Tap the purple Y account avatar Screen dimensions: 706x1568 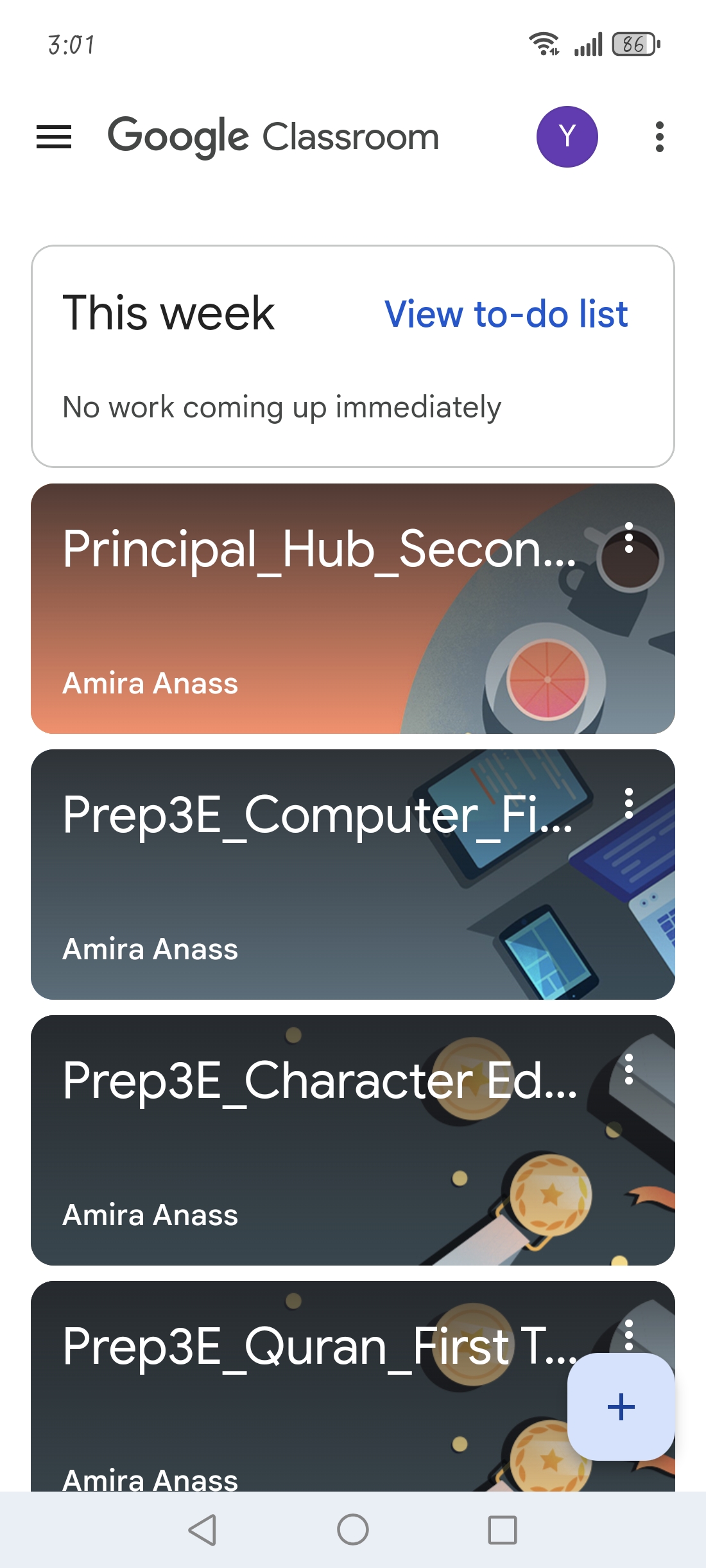(567, 137)
